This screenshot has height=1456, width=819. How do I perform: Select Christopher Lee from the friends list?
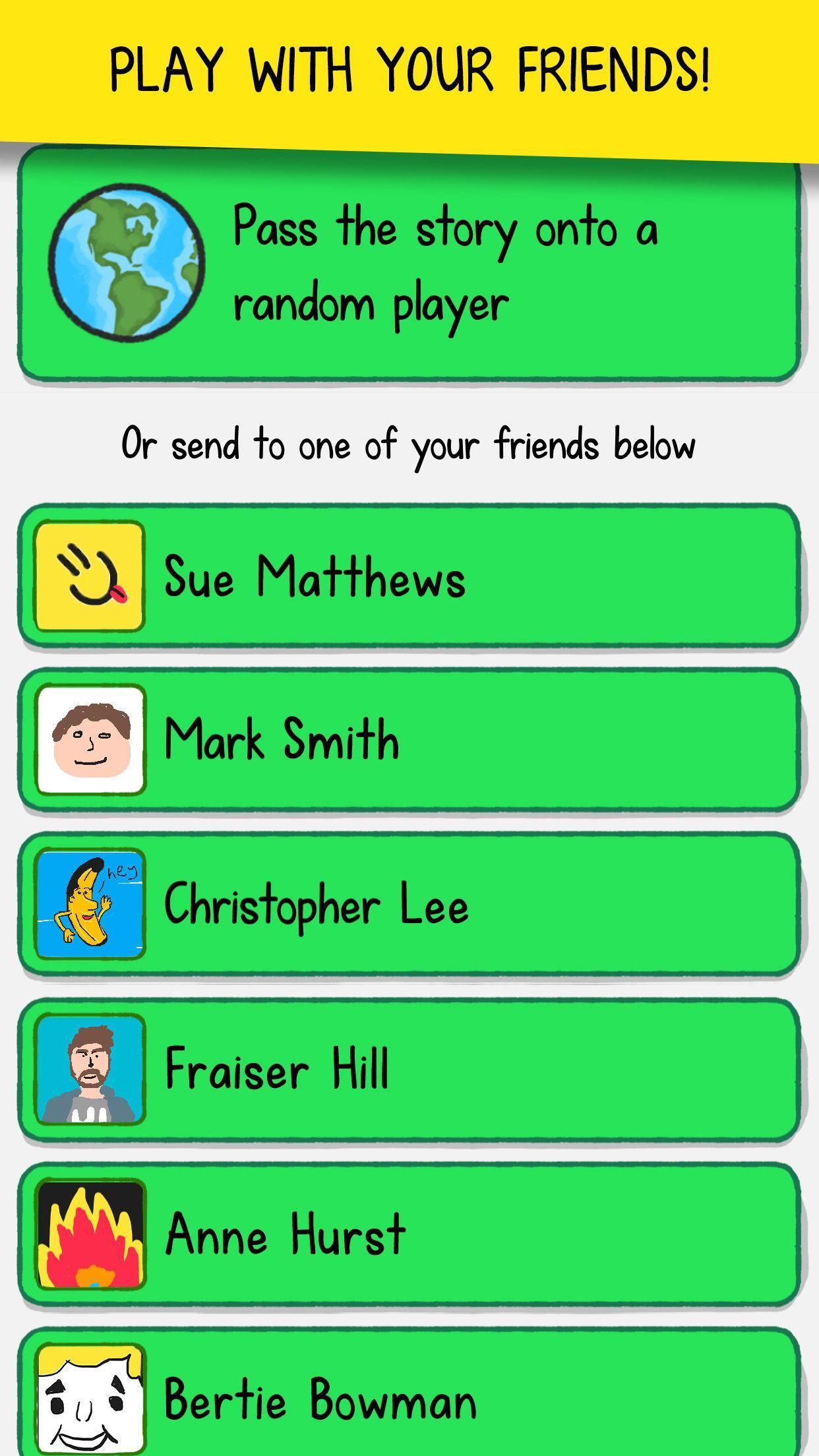tap(409, 905)
